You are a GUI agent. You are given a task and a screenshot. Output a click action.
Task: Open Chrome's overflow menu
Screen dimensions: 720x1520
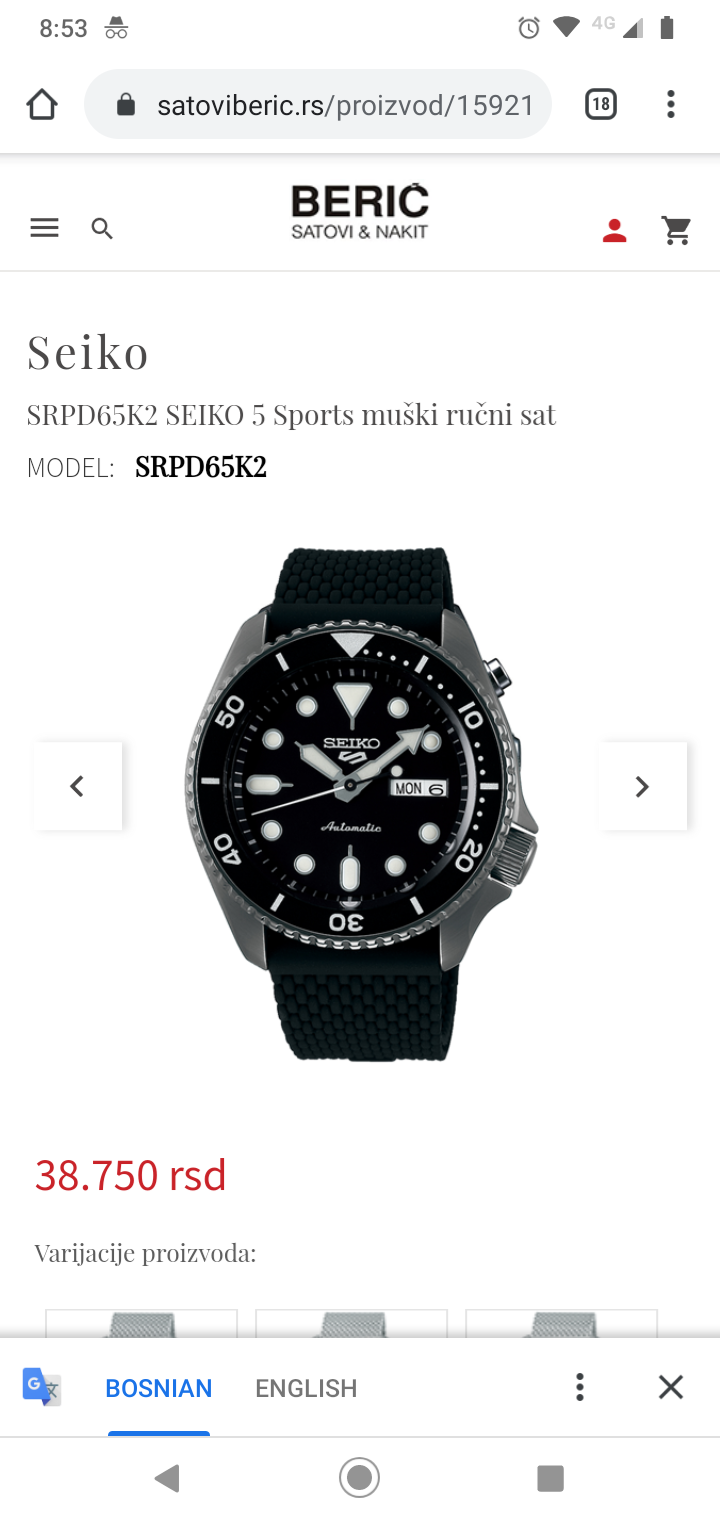pyautogui.click(x=671, y=104)
